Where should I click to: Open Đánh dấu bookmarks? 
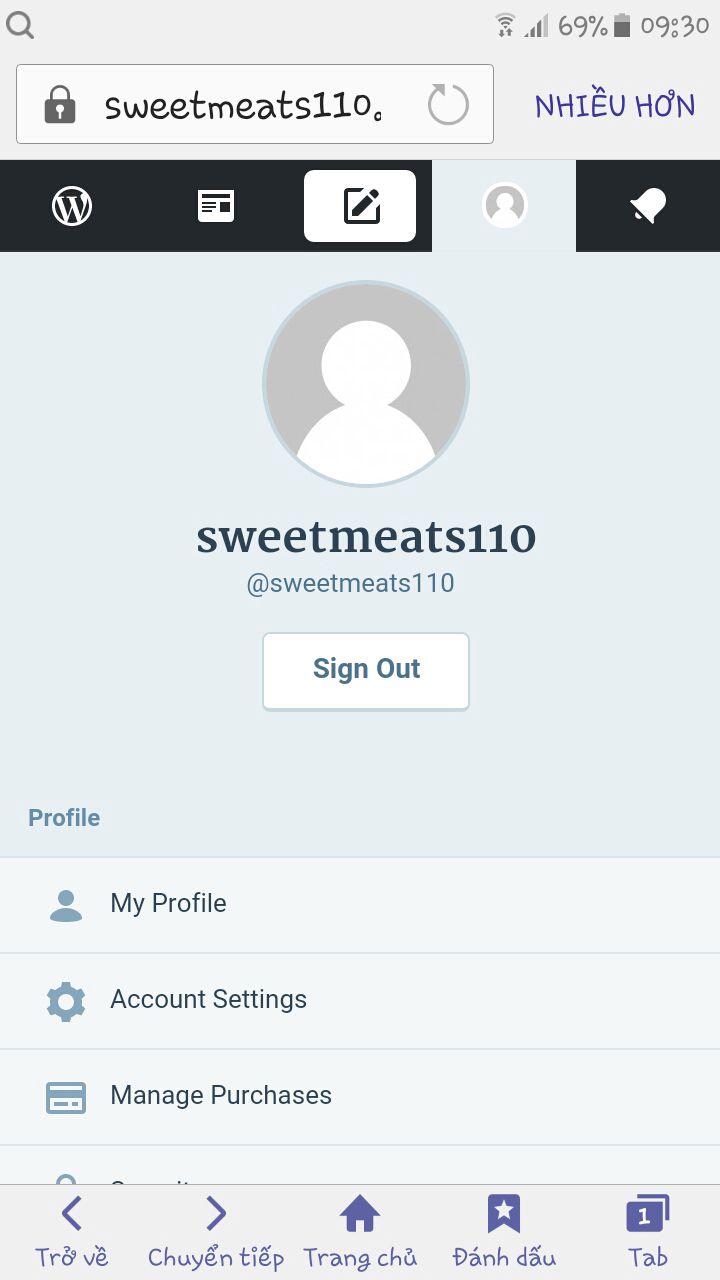pyautogui.click(x=504, y=1232)
